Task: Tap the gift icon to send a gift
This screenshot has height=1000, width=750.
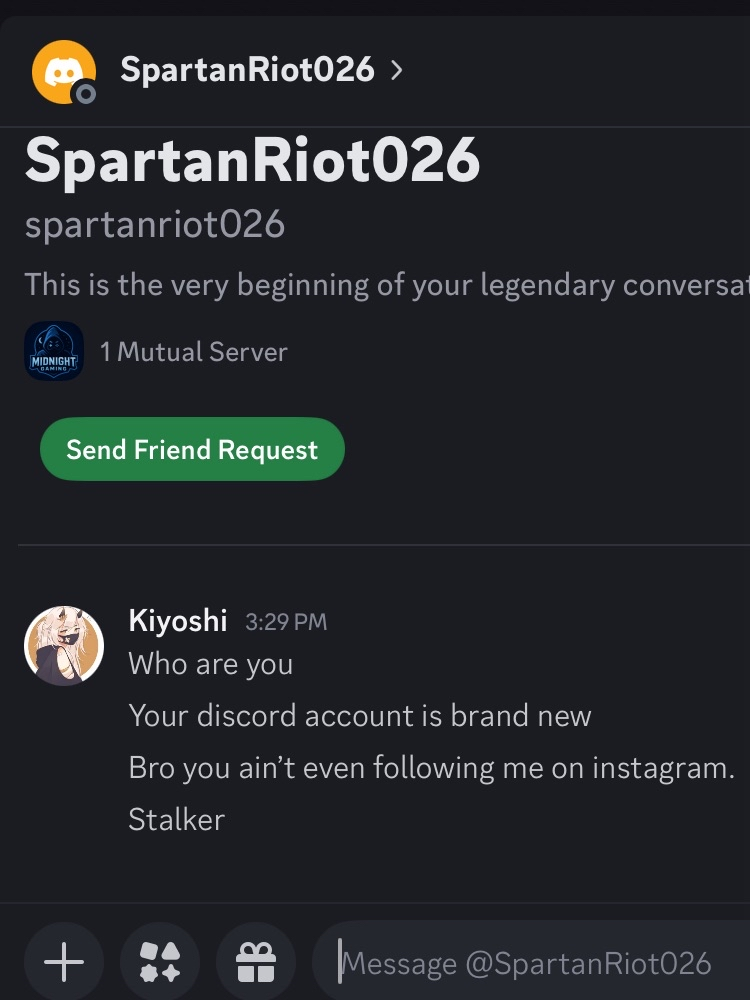Action: (x=255, y=962)
